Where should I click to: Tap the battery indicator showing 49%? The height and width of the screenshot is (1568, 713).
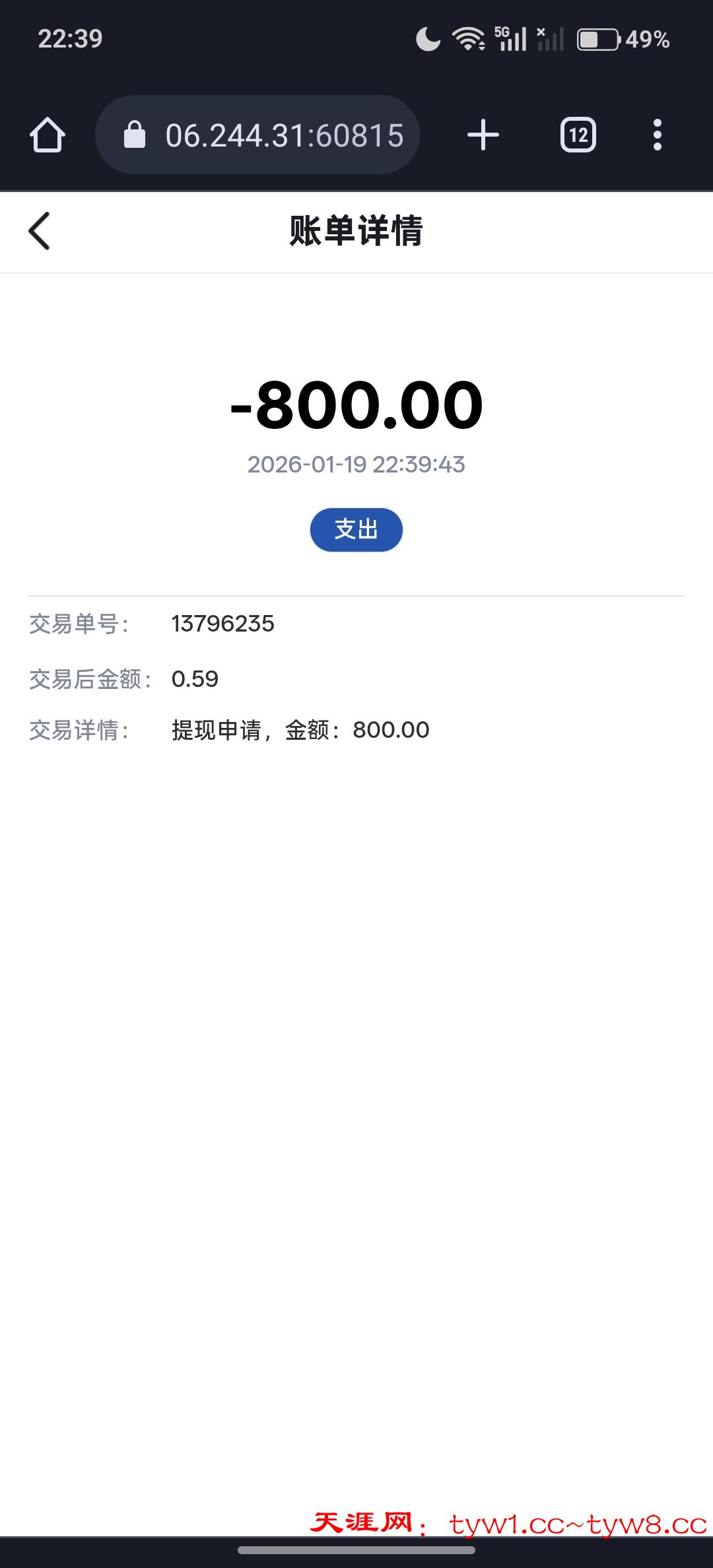click(596, 40)
